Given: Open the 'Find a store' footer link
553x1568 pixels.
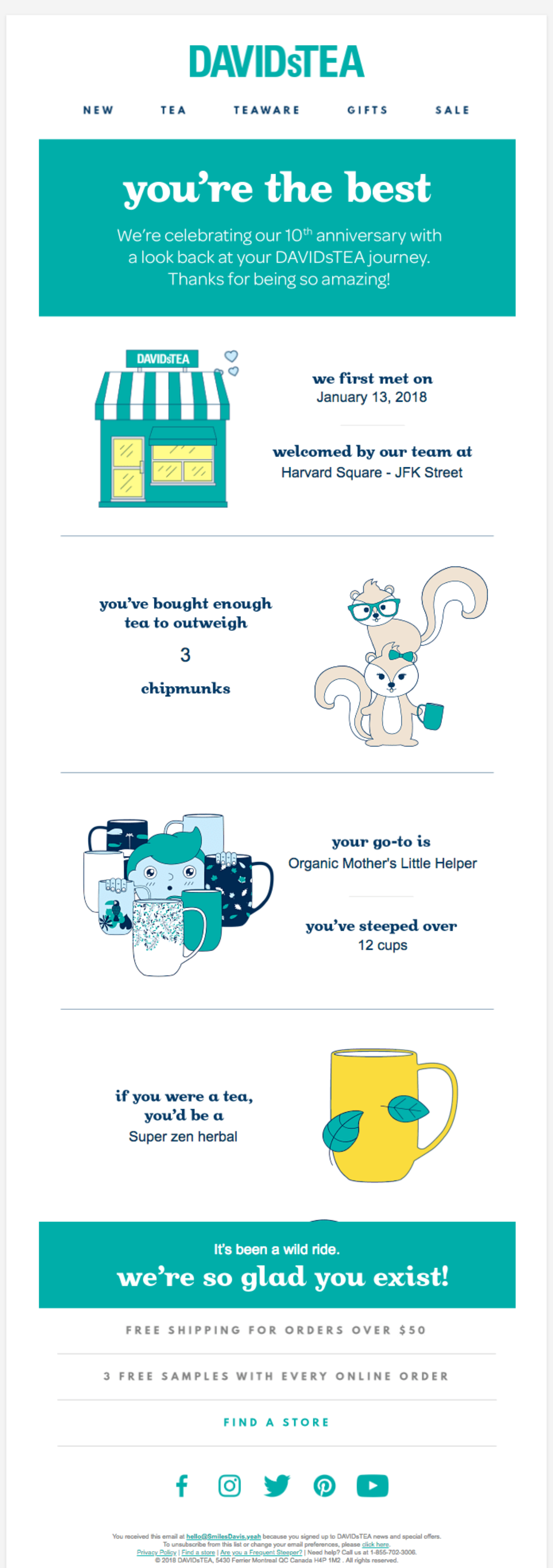Looking at the screenshot, I should click(x=199, y=1551).
